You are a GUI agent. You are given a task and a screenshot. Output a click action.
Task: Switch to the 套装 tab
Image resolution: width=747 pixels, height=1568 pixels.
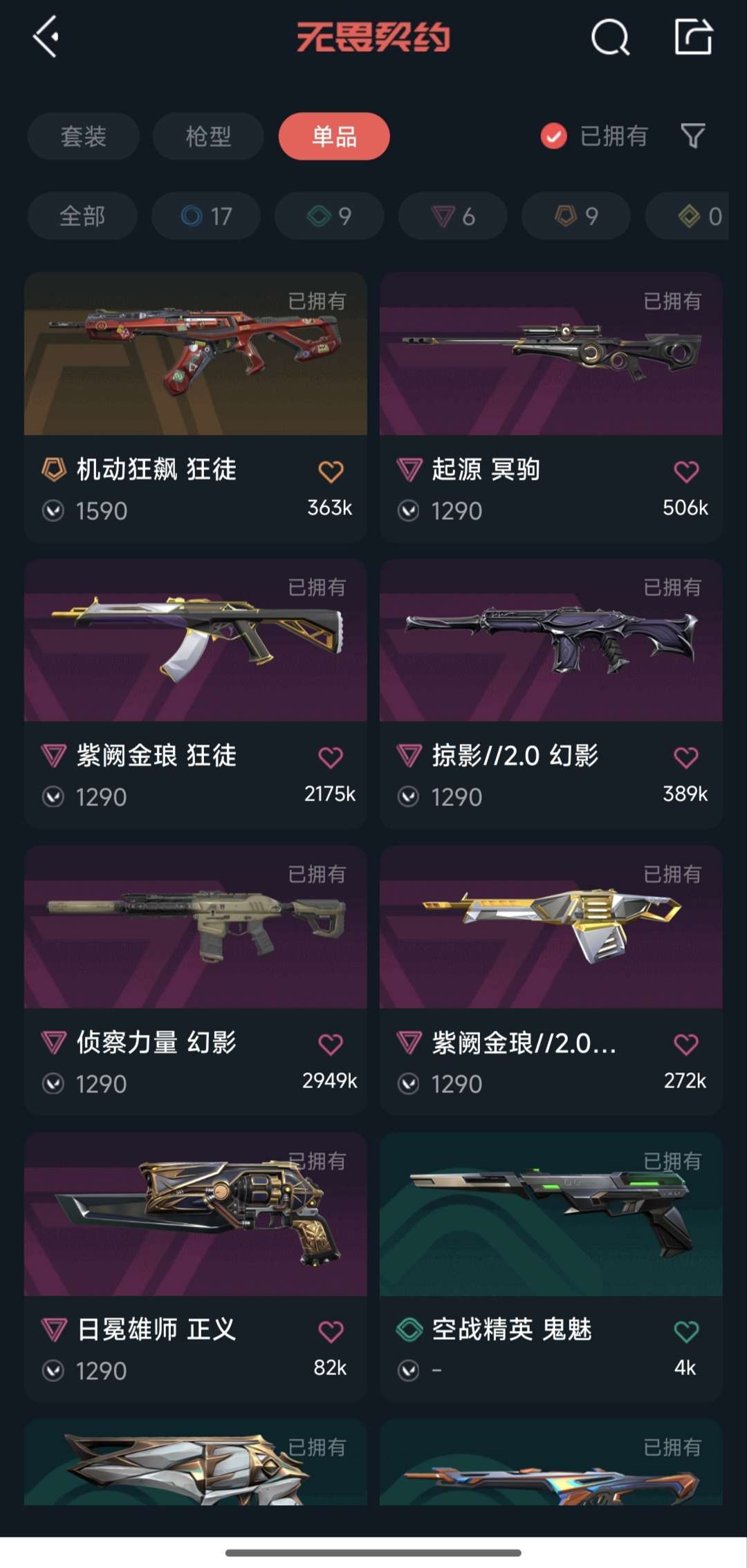click(84, 136)
